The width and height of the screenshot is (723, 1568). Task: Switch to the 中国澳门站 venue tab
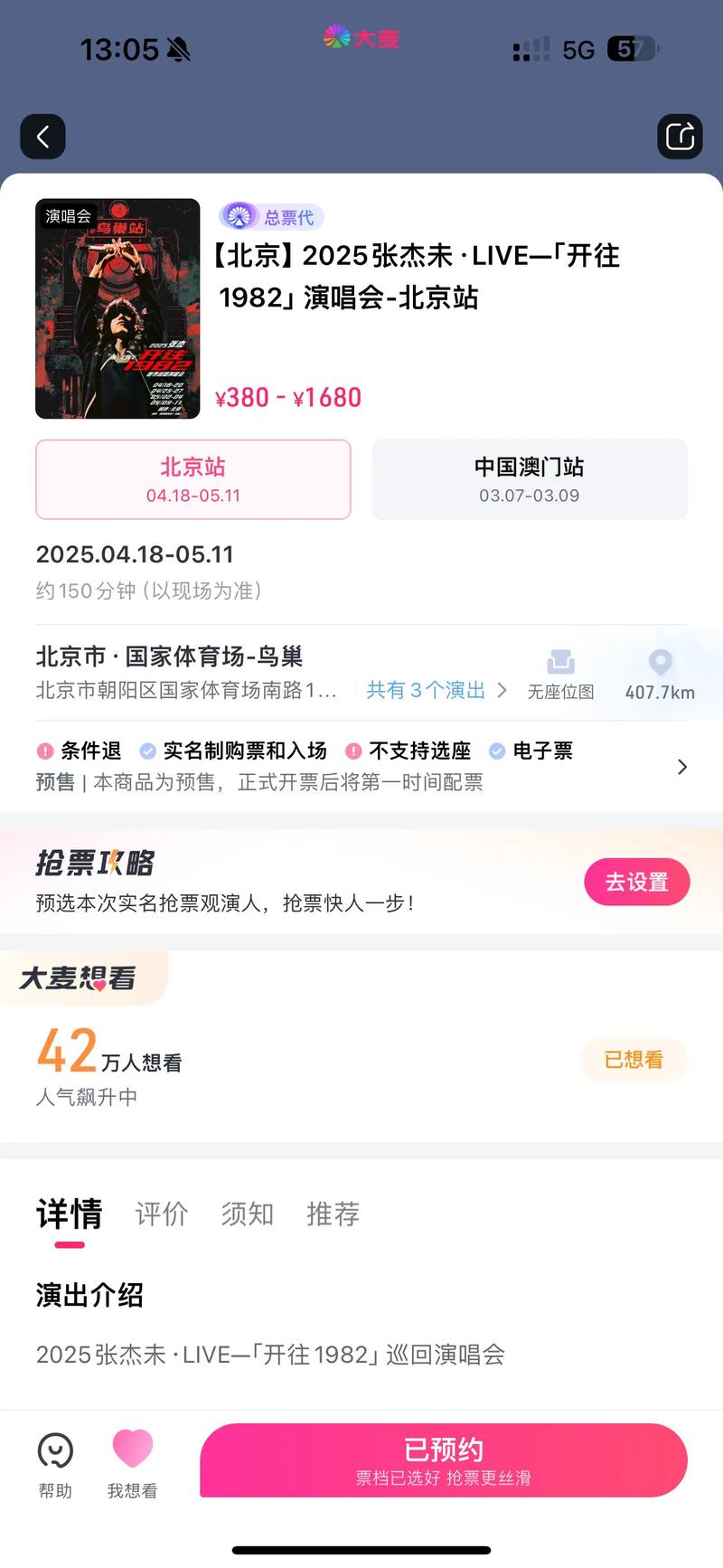pos(529,479)
